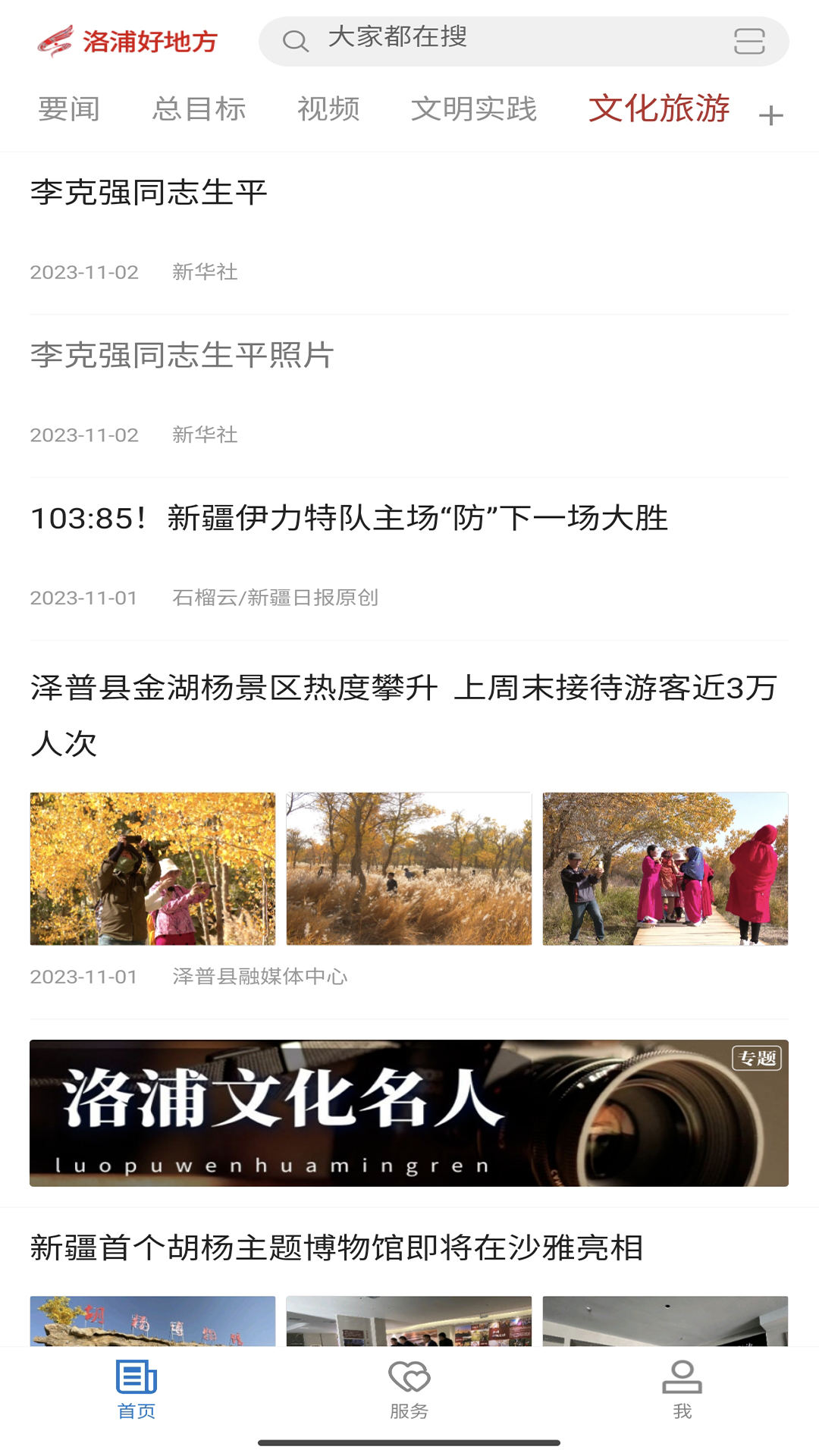Open the 我 profile tab

coord(682,1389)
